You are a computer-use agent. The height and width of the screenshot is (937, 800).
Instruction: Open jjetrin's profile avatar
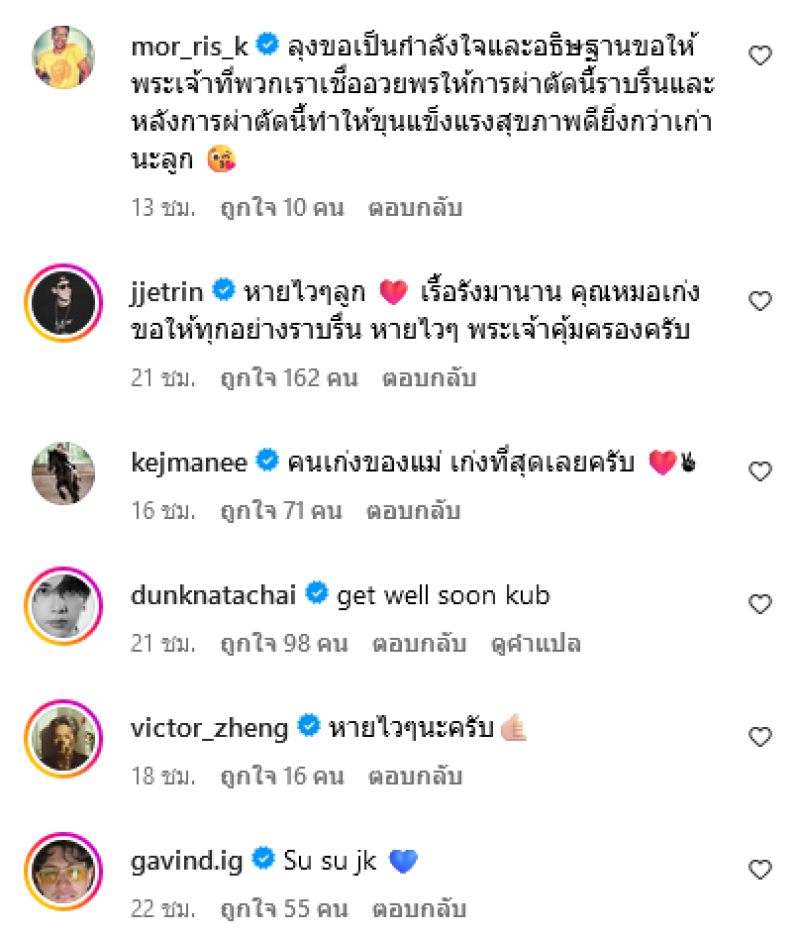[64, 302]
